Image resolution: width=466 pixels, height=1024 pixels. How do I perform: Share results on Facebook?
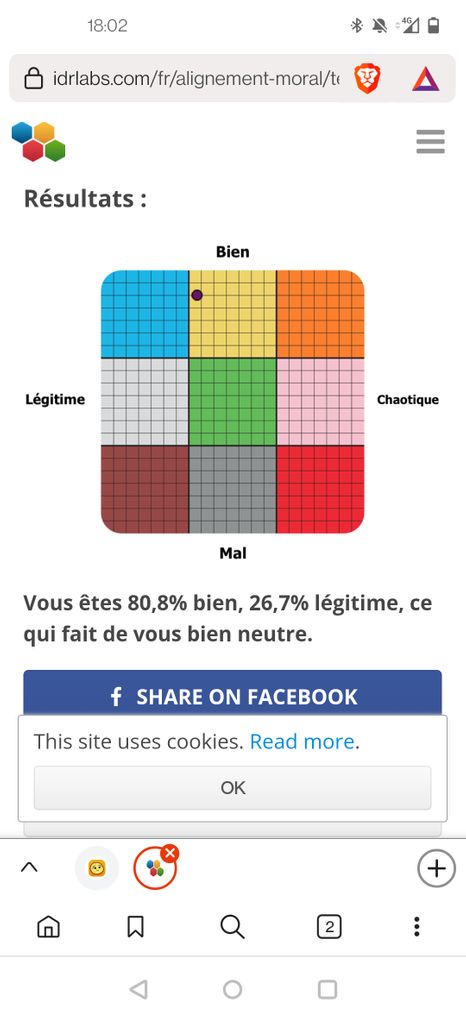pyautogui.click(x=232, y=694)
